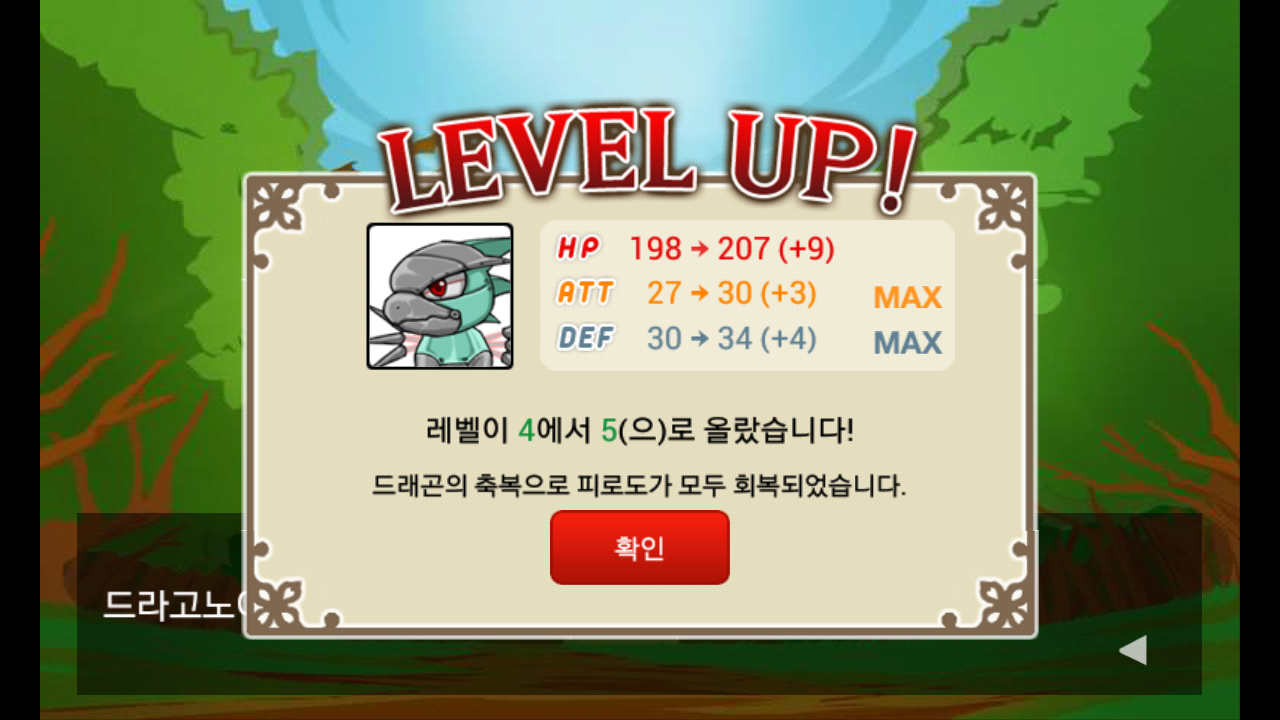Confirm level up with the 확인 button
1280x720 pixels.
639,547
